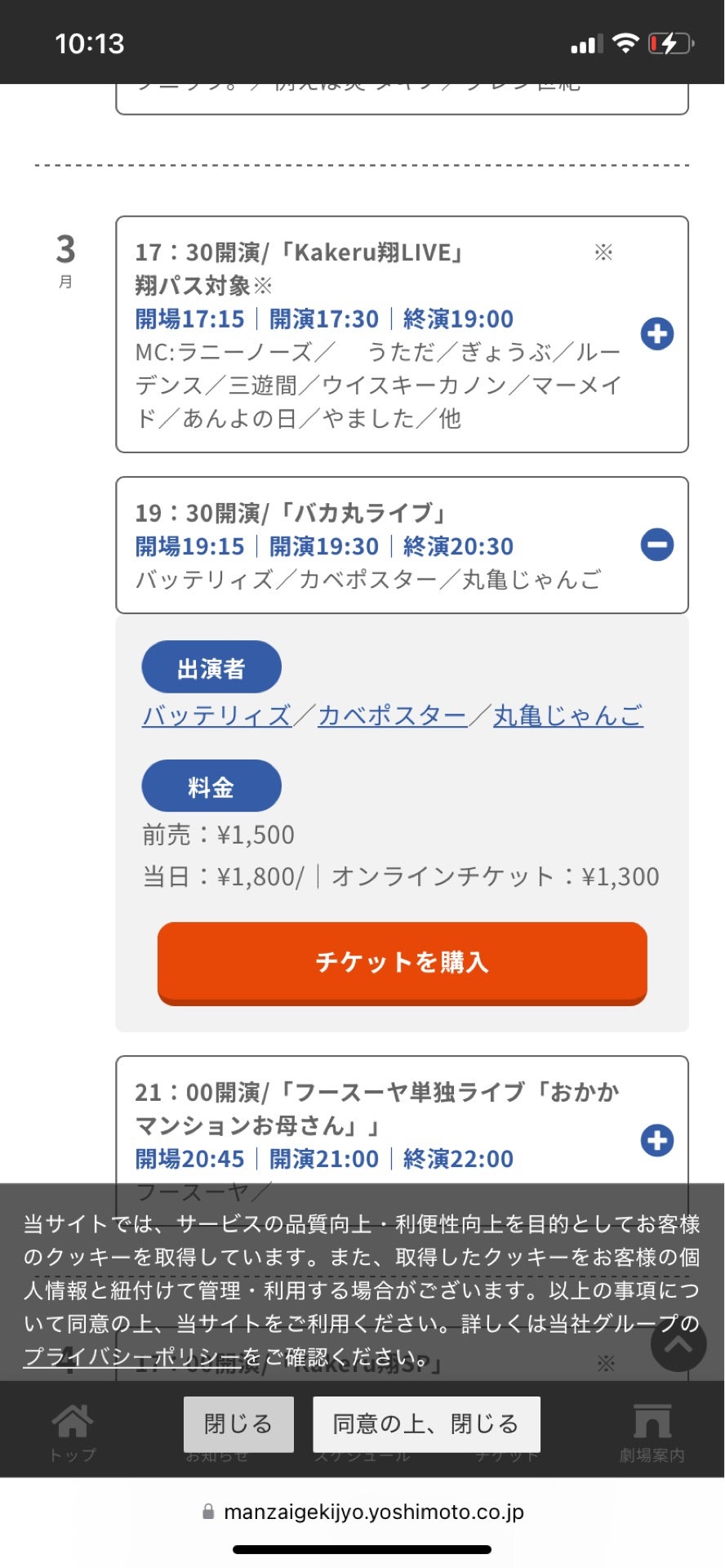Image resolution: width=725 pixels, height=1568 pixels.
Task: Dismiss cookie notice with 閉じる
Action: coord(238,1424)
